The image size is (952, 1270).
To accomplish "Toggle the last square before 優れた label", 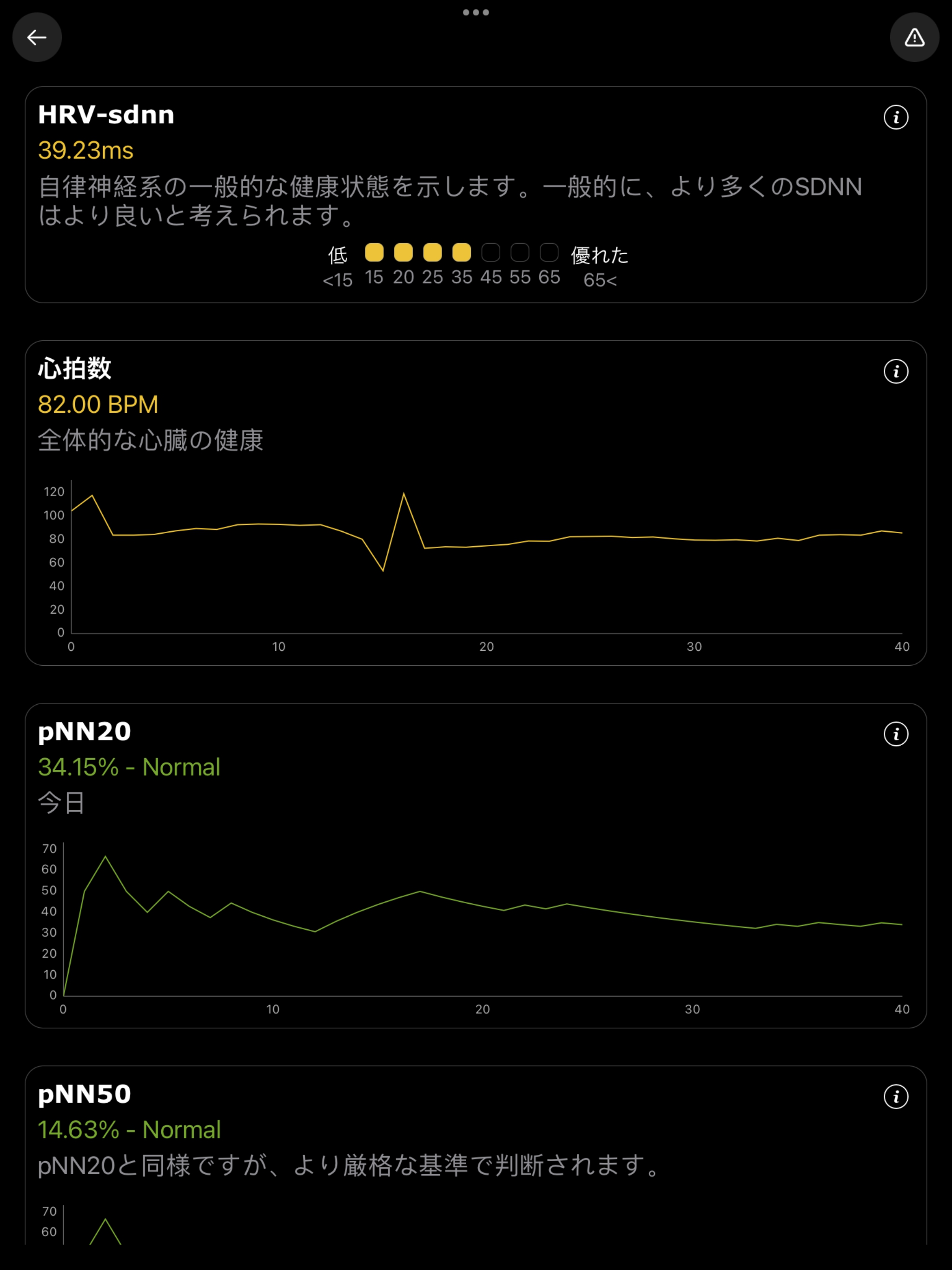I will (549, 252).
